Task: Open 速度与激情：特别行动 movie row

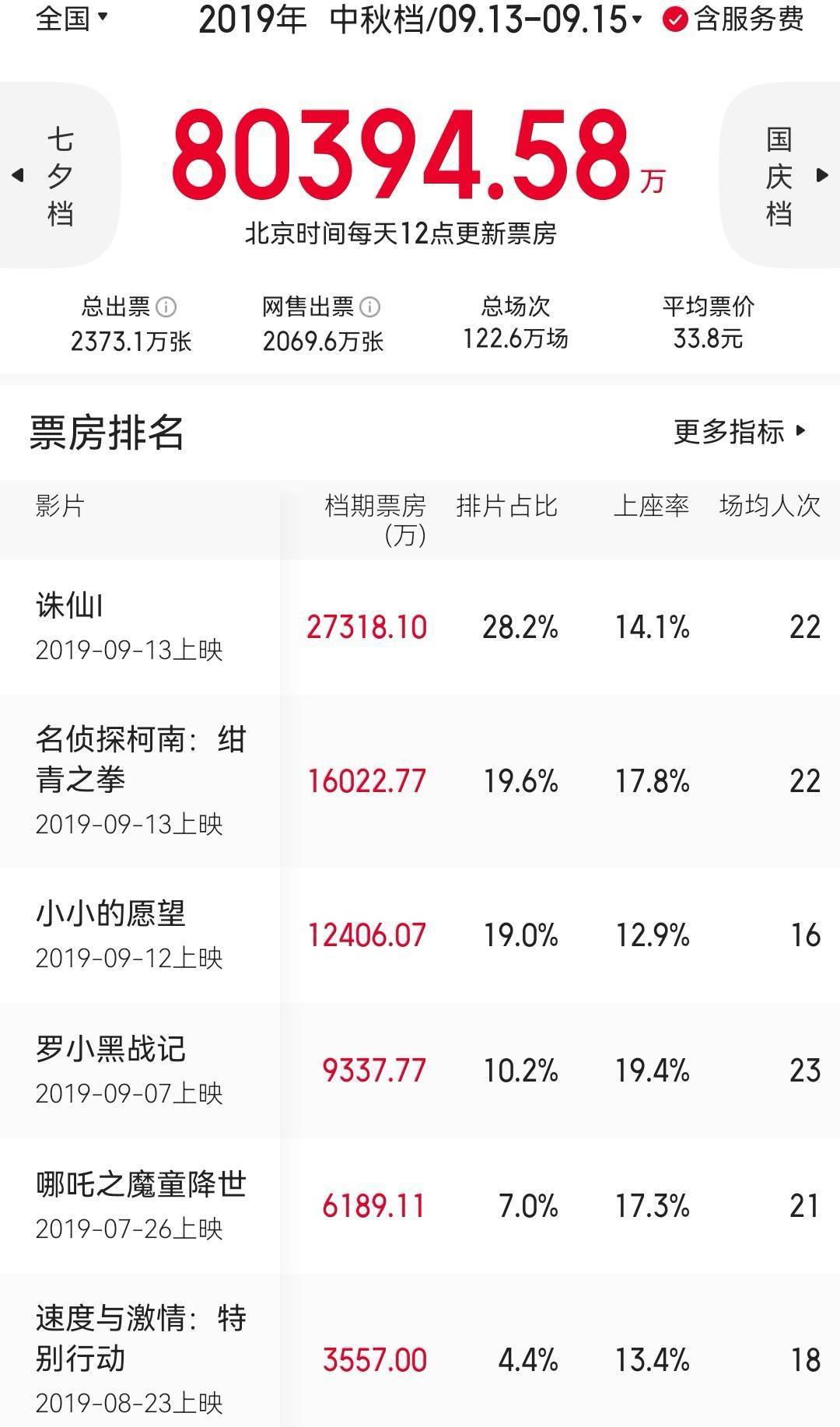Action: [x=420, y=1351]
